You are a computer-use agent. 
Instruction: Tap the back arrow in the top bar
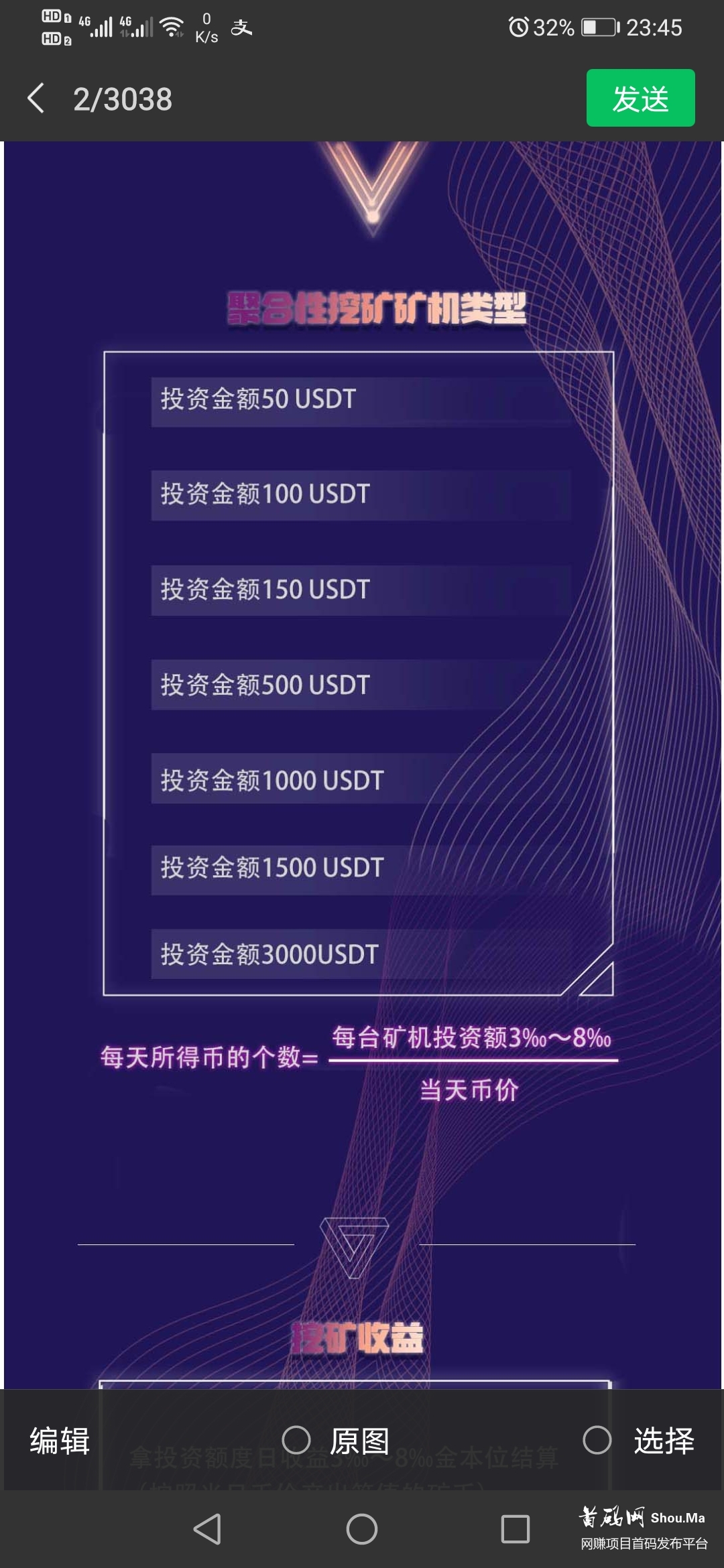(36, 99)
